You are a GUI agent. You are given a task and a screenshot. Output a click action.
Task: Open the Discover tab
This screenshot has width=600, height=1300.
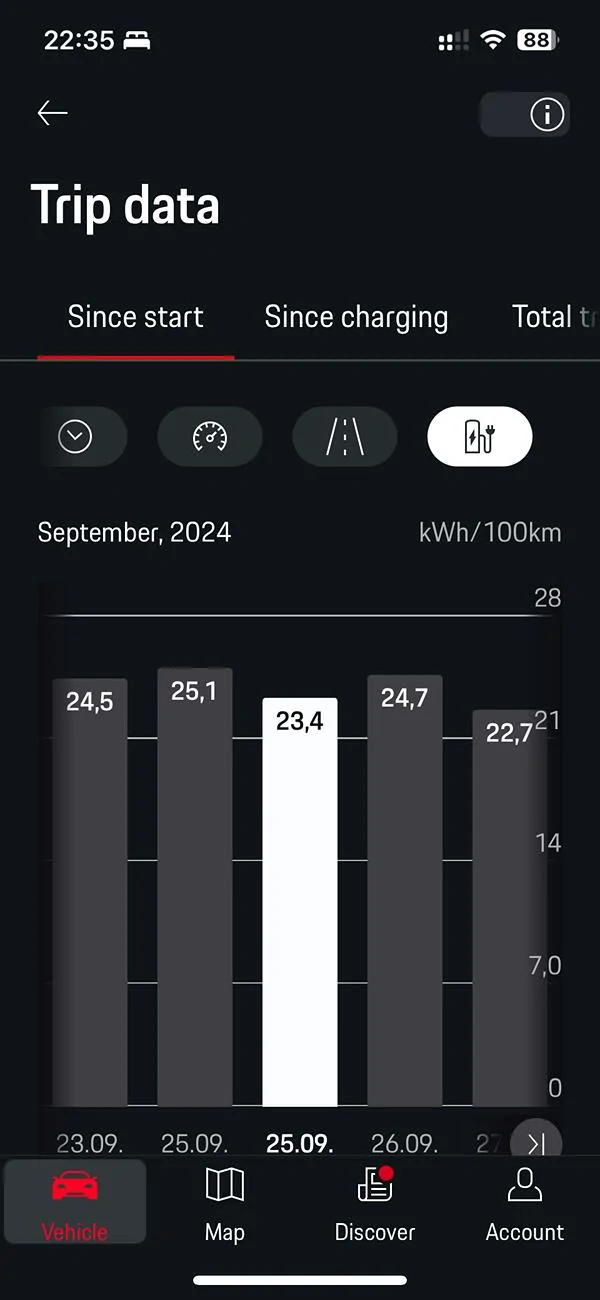pos(375,1202)
